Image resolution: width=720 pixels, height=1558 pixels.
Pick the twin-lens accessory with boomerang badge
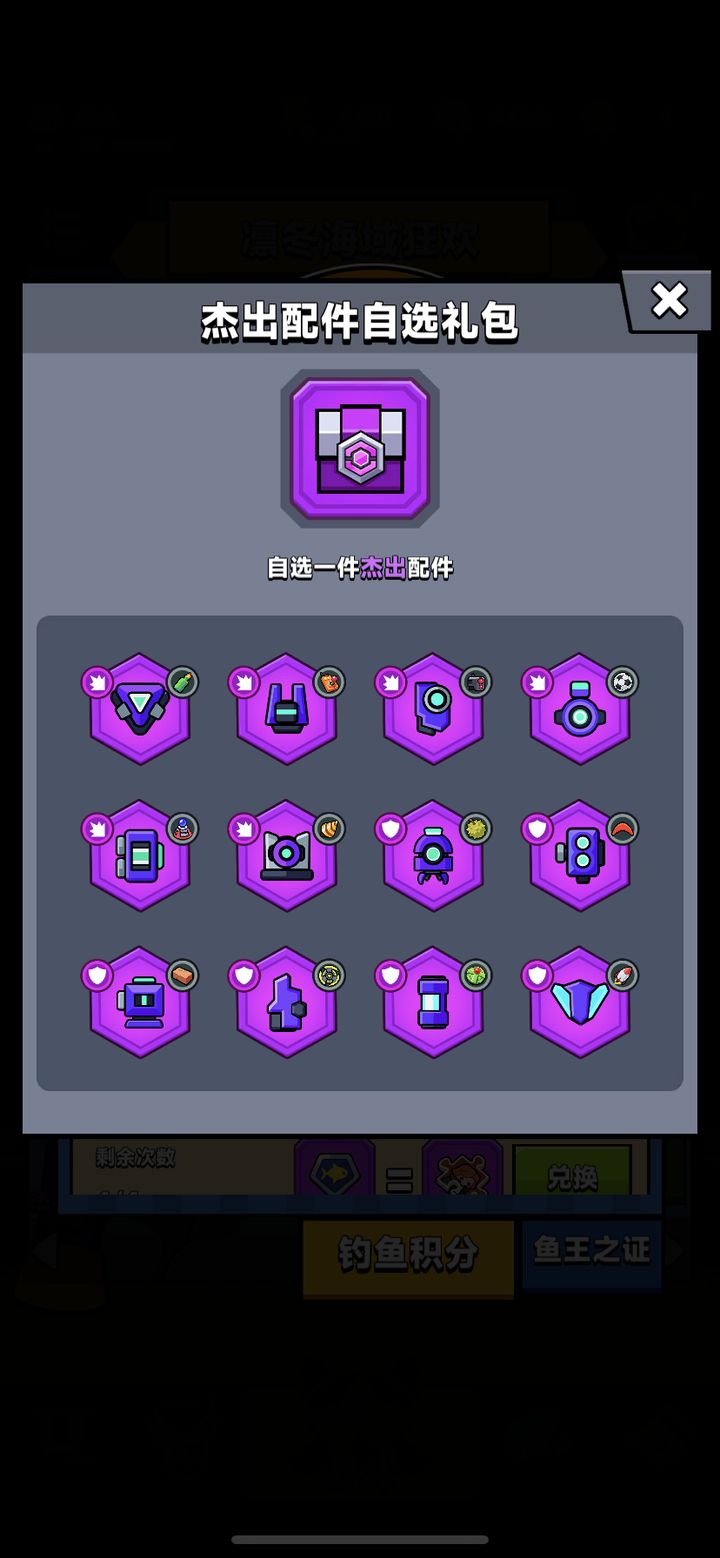pyautogui.click(x=580, y=855)
